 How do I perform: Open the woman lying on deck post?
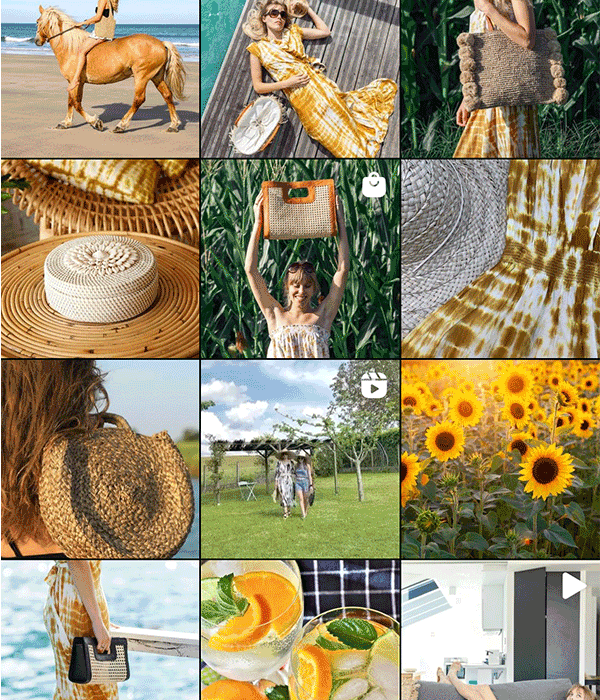click(x=300, y=78)
